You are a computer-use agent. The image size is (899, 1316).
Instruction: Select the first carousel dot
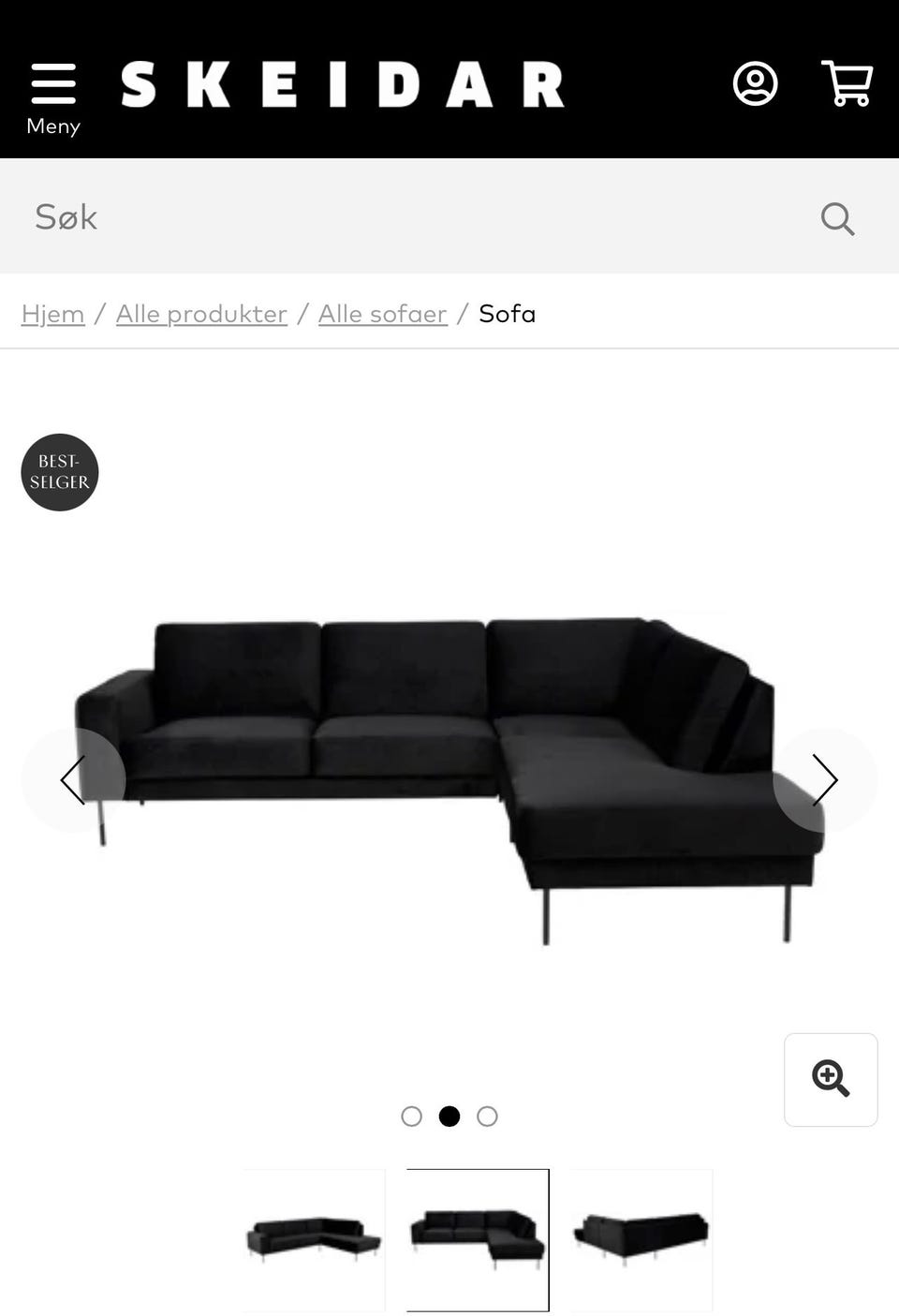point(411,1116)
